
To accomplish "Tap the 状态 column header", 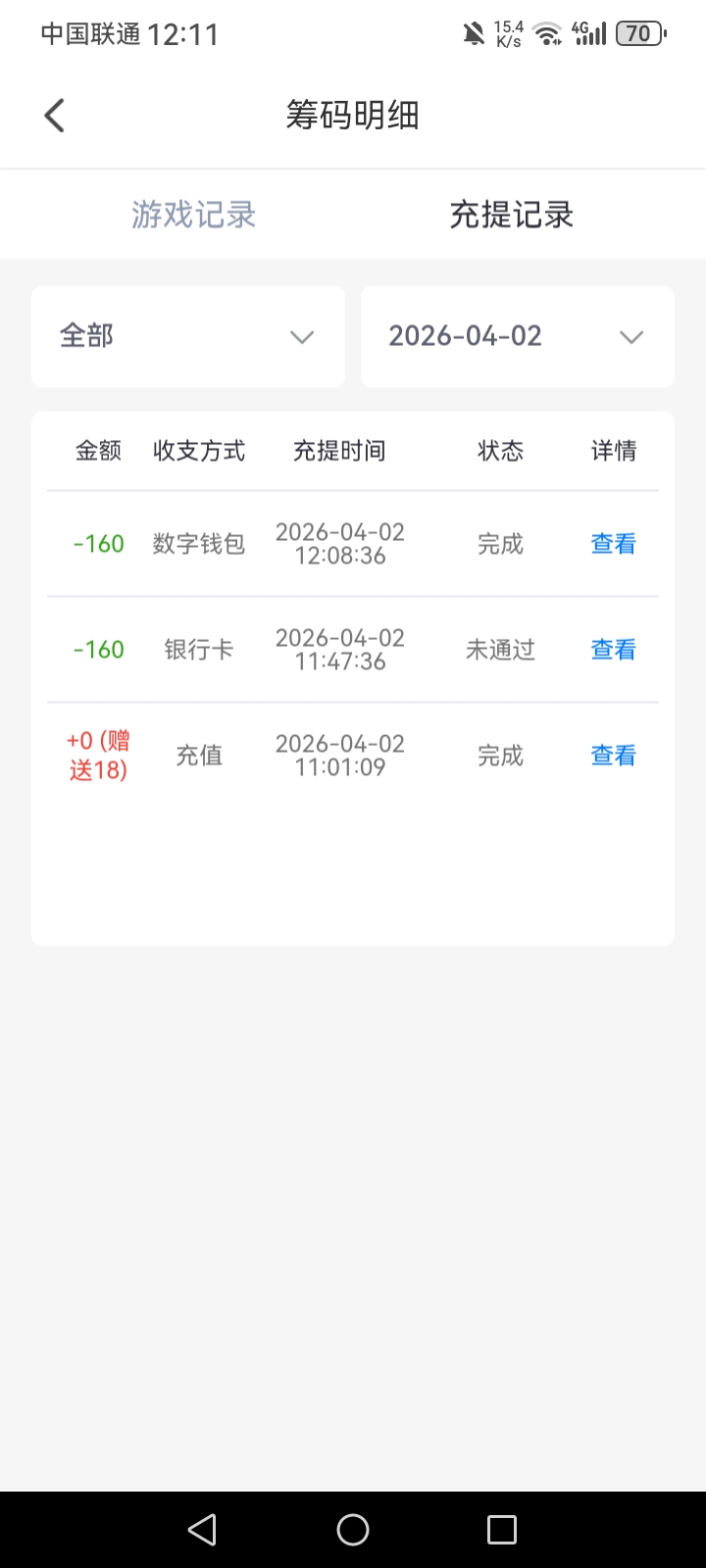I will point(500,450).
